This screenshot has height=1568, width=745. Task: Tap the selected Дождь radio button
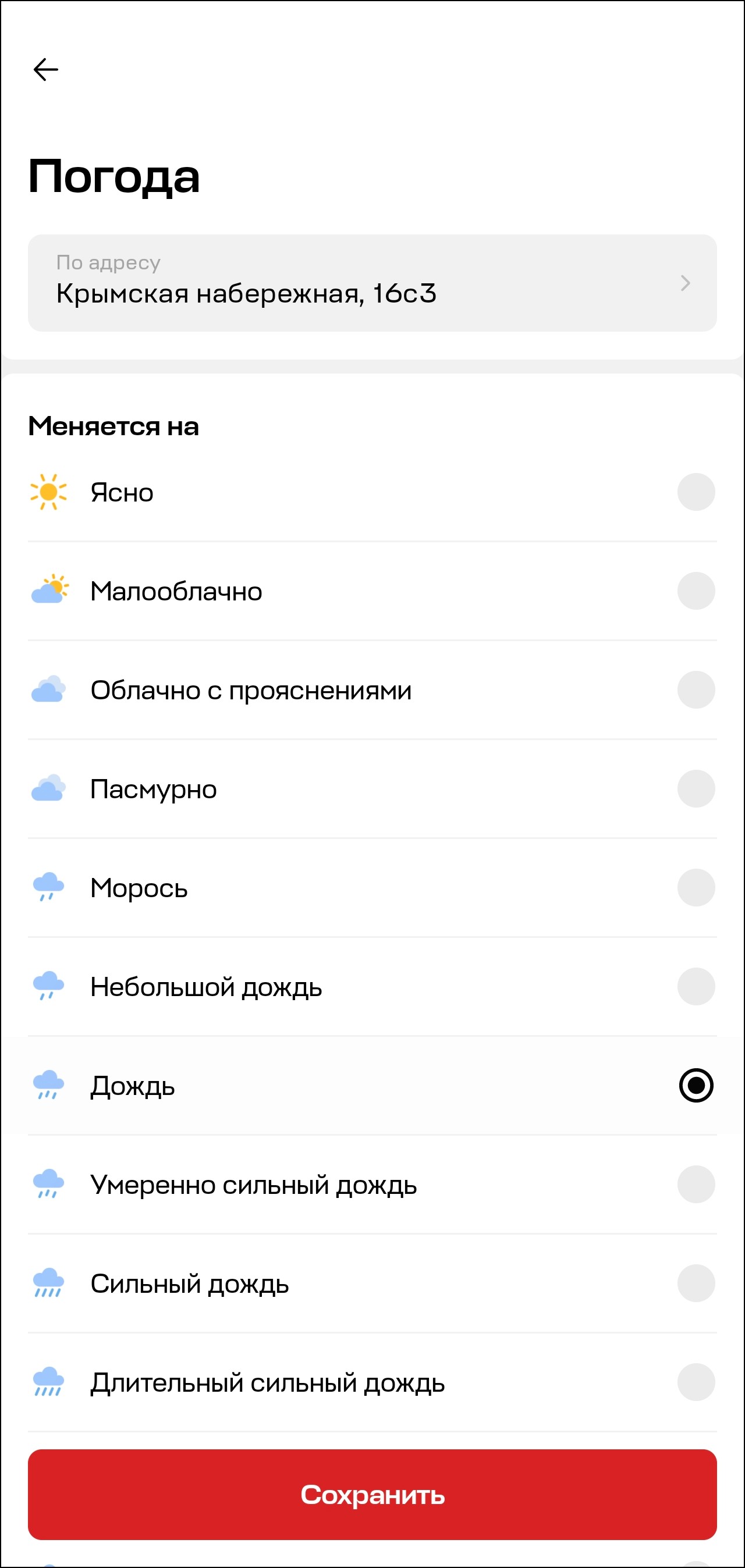[x=696, y=1085]
